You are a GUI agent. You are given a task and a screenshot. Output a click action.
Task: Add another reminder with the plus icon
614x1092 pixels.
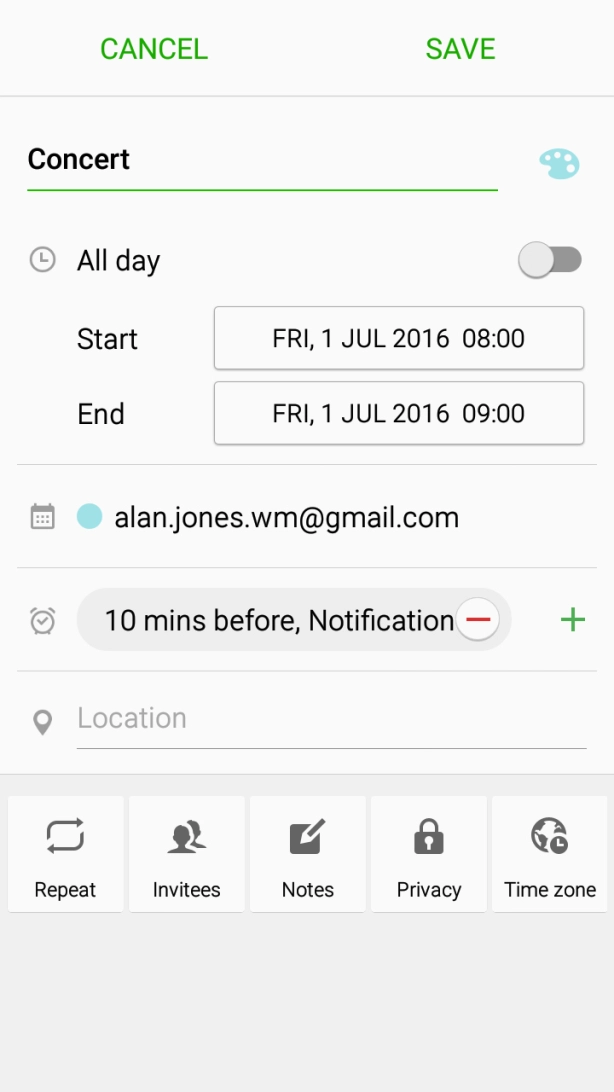tap(572, 621)
